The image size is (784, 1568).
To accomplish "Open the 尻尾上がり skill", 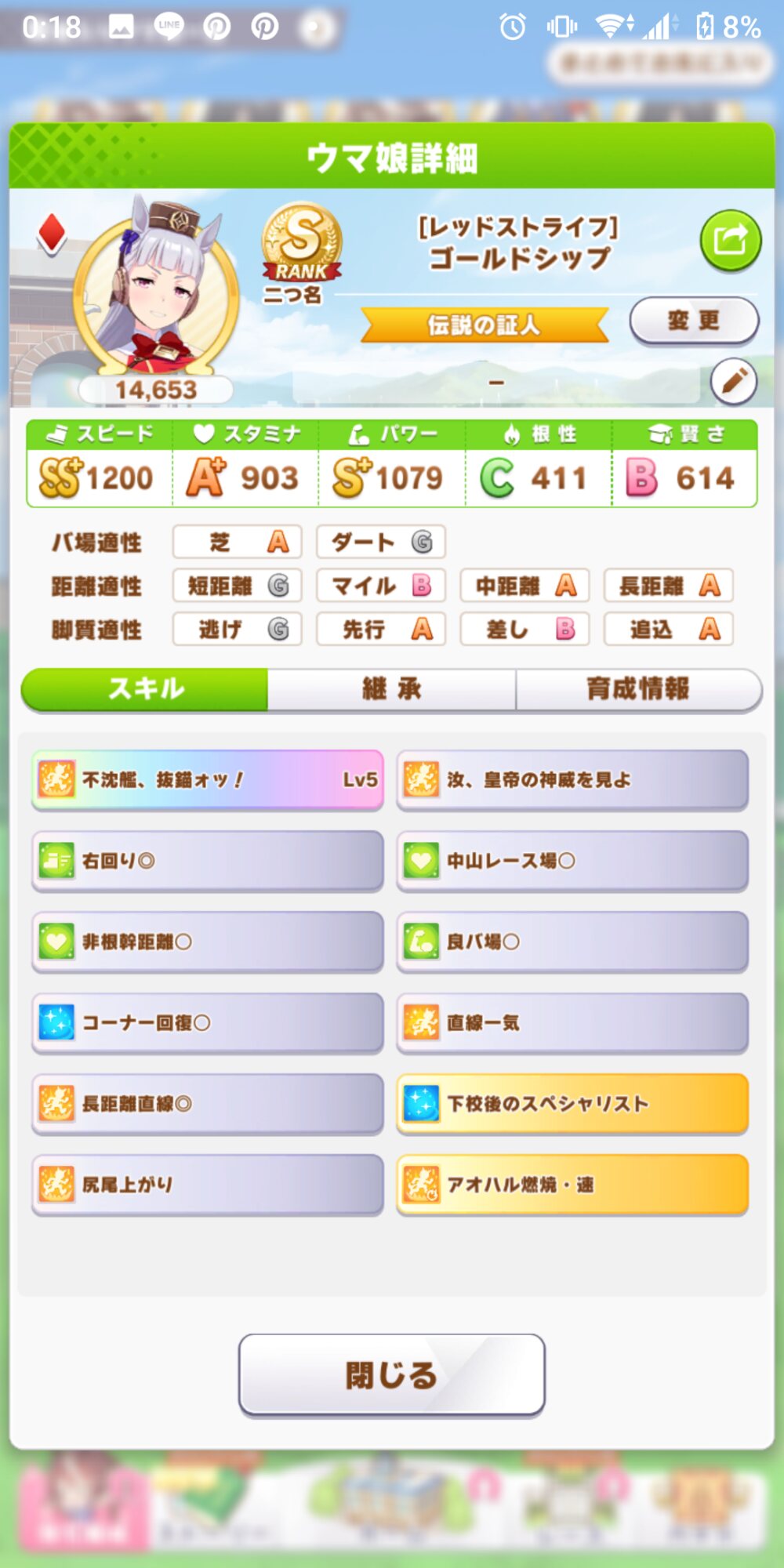I will (x=208, y=1185).
